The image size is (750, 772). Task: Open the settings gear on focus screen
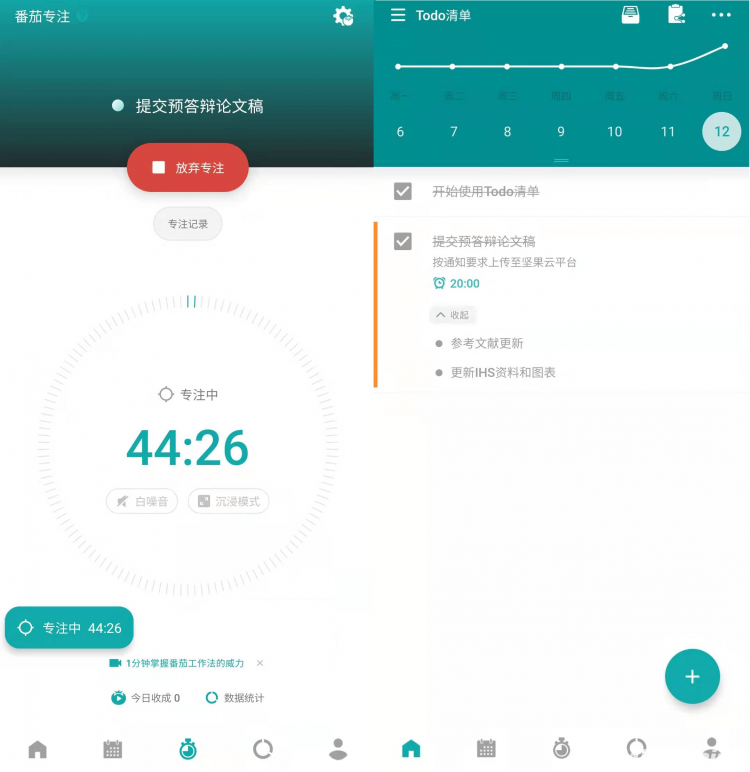point(343,16)
